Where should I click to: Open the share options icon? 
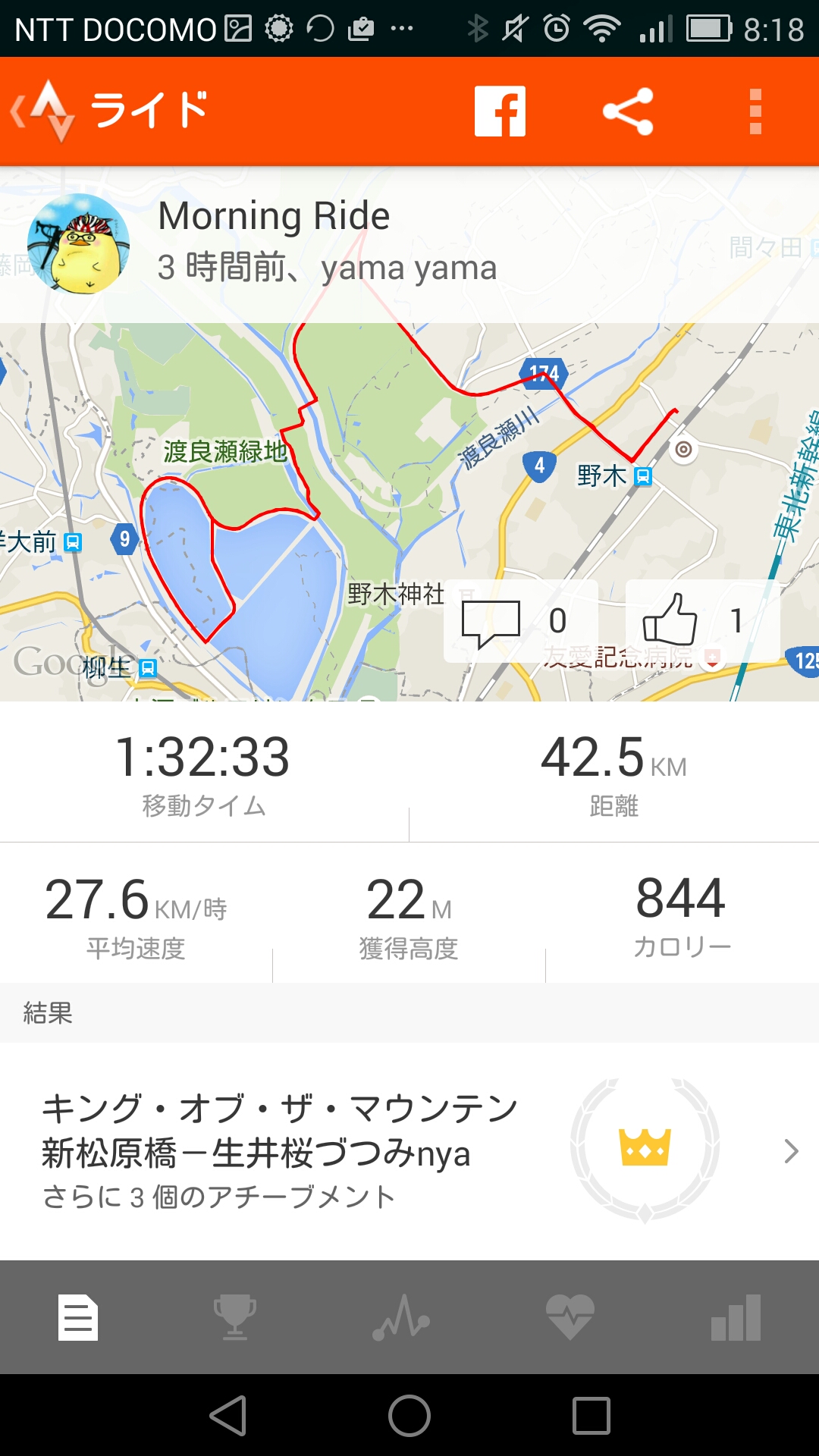(x=628, y=111)
